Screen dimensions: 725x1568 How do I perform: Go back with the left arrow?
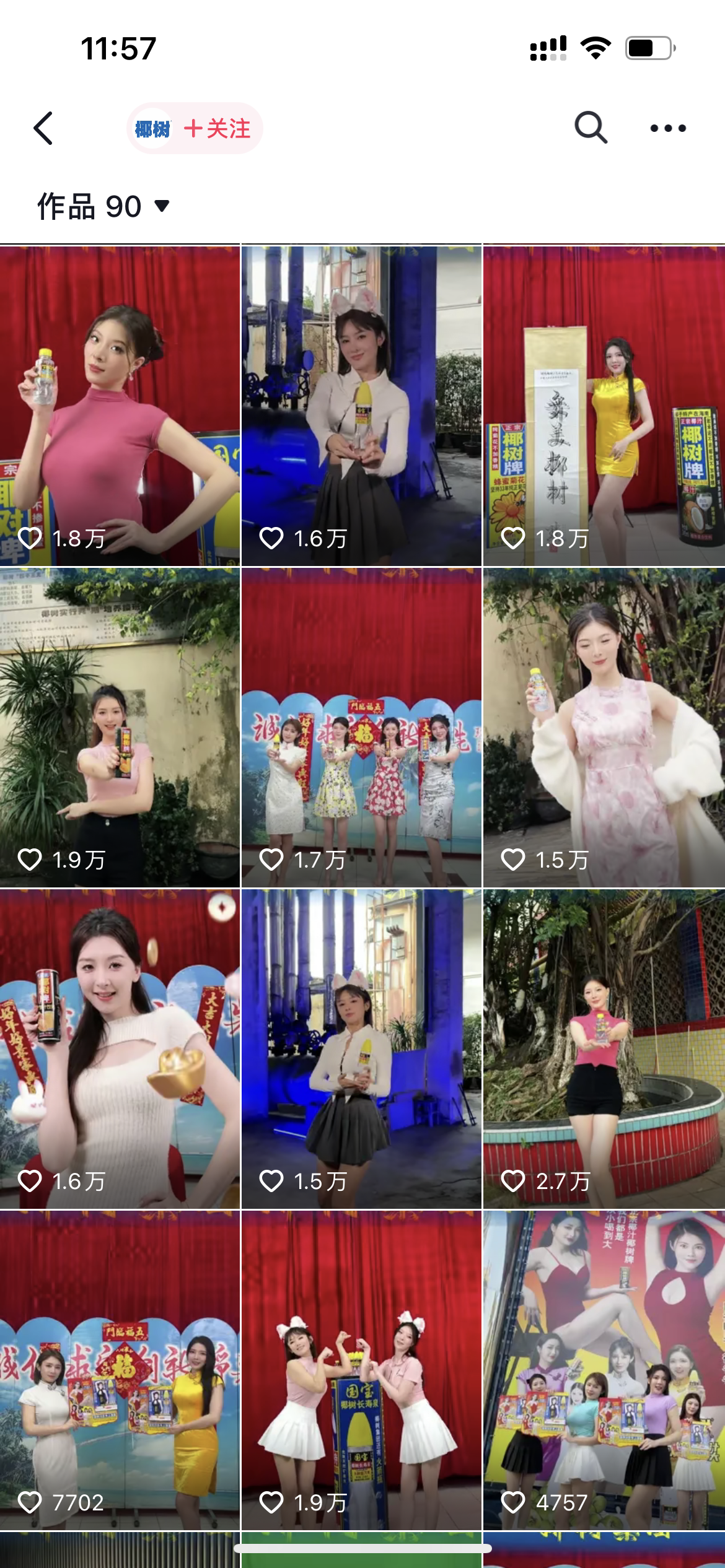click(x=43, y=128)
